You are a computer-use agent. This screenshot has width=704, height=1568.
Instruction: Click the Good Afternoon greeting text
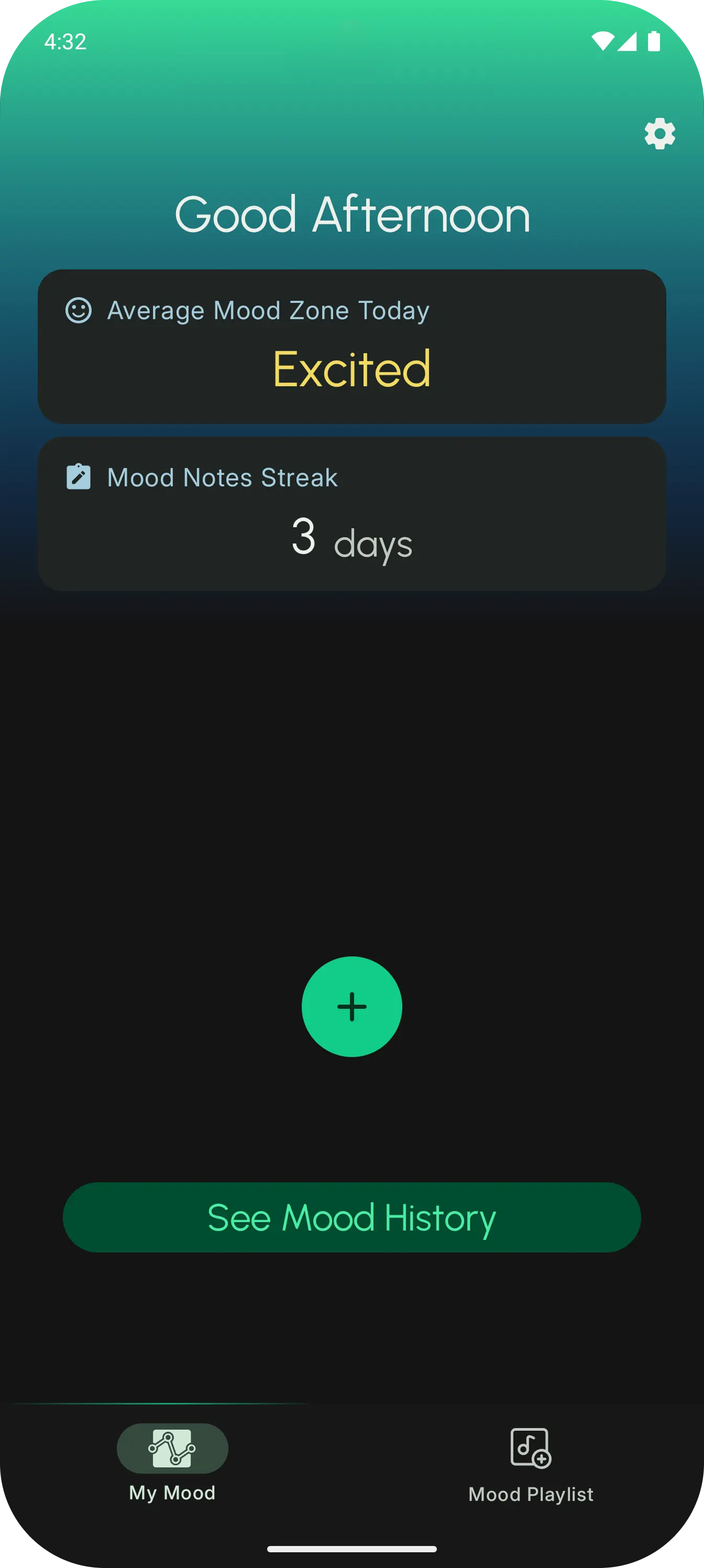pos(351,214)
